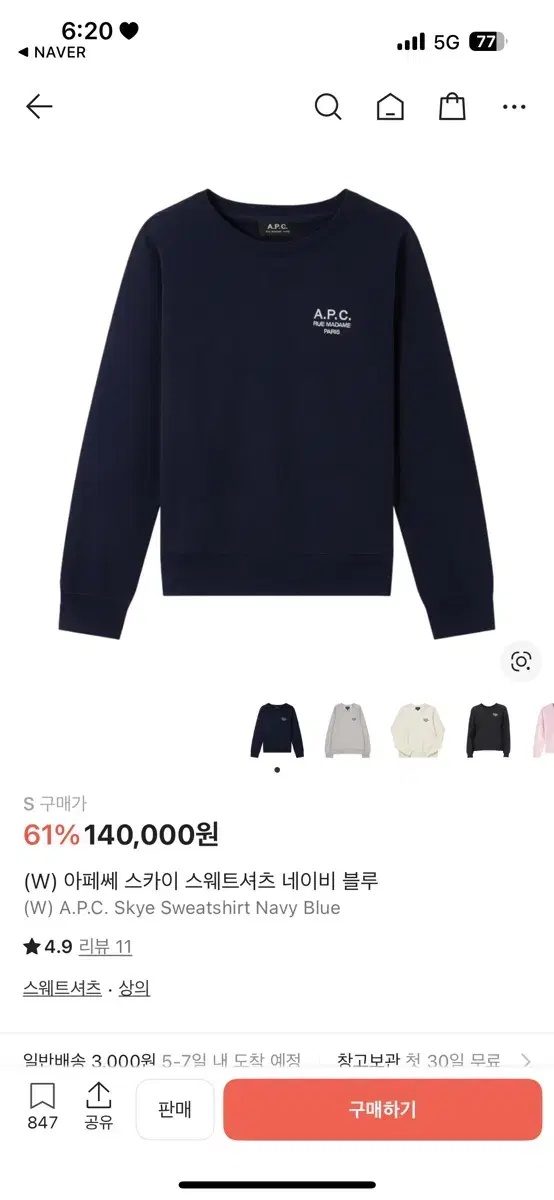Open the 상의 category link
The image size is (554, 1200).
(x=134, y=988)
